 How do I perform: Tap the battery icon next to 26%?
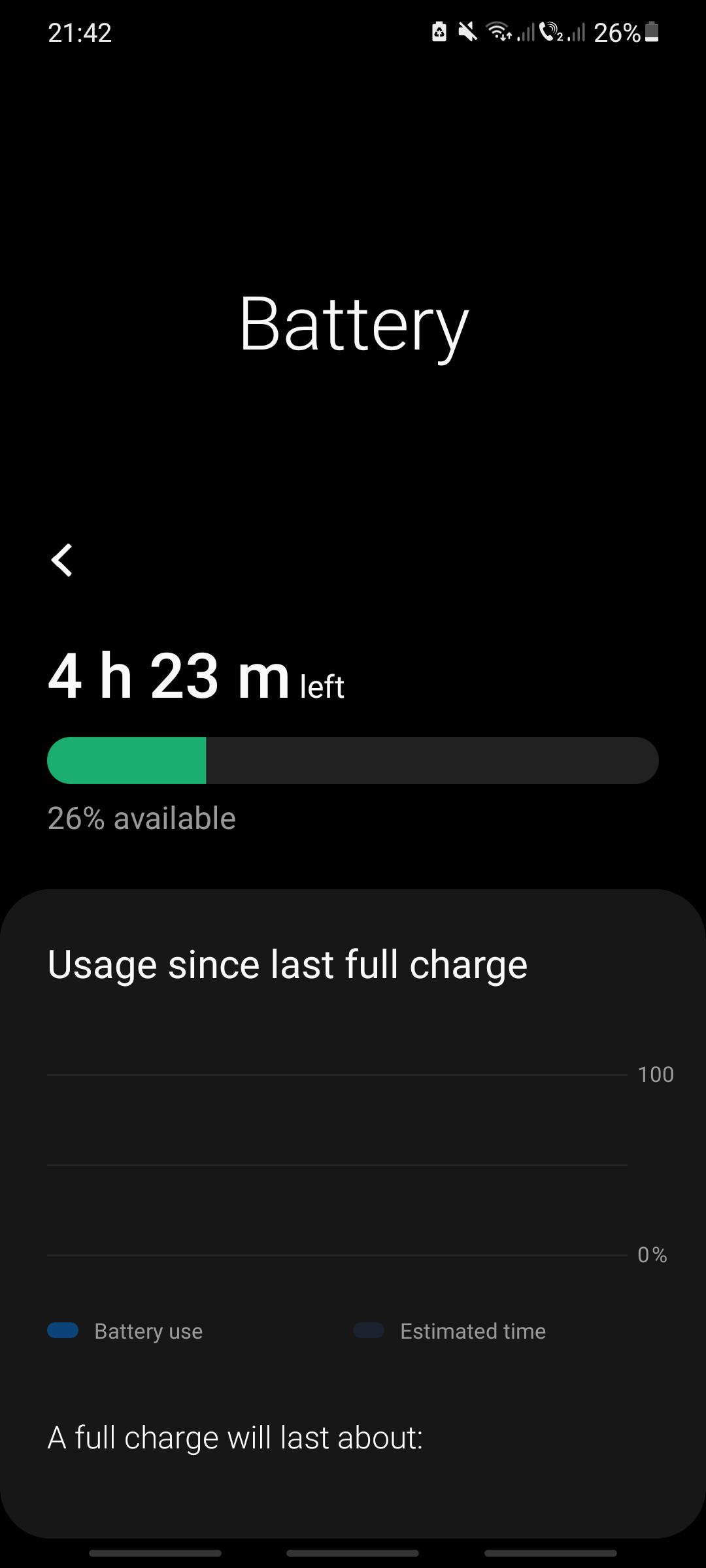(650, 31)
